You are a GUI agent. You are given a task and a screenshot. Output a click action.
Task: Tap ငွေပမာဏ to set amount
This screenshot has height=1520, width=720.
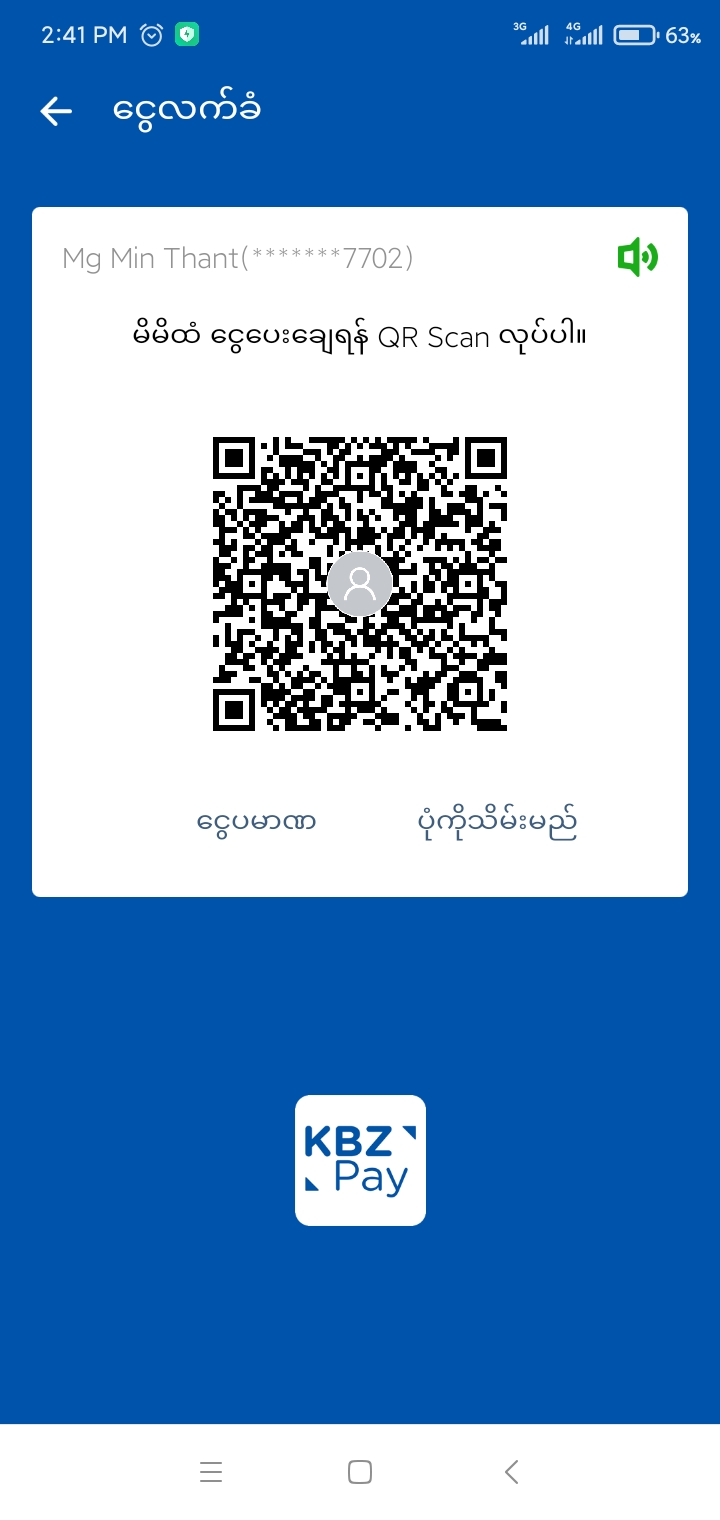[256, 823]
